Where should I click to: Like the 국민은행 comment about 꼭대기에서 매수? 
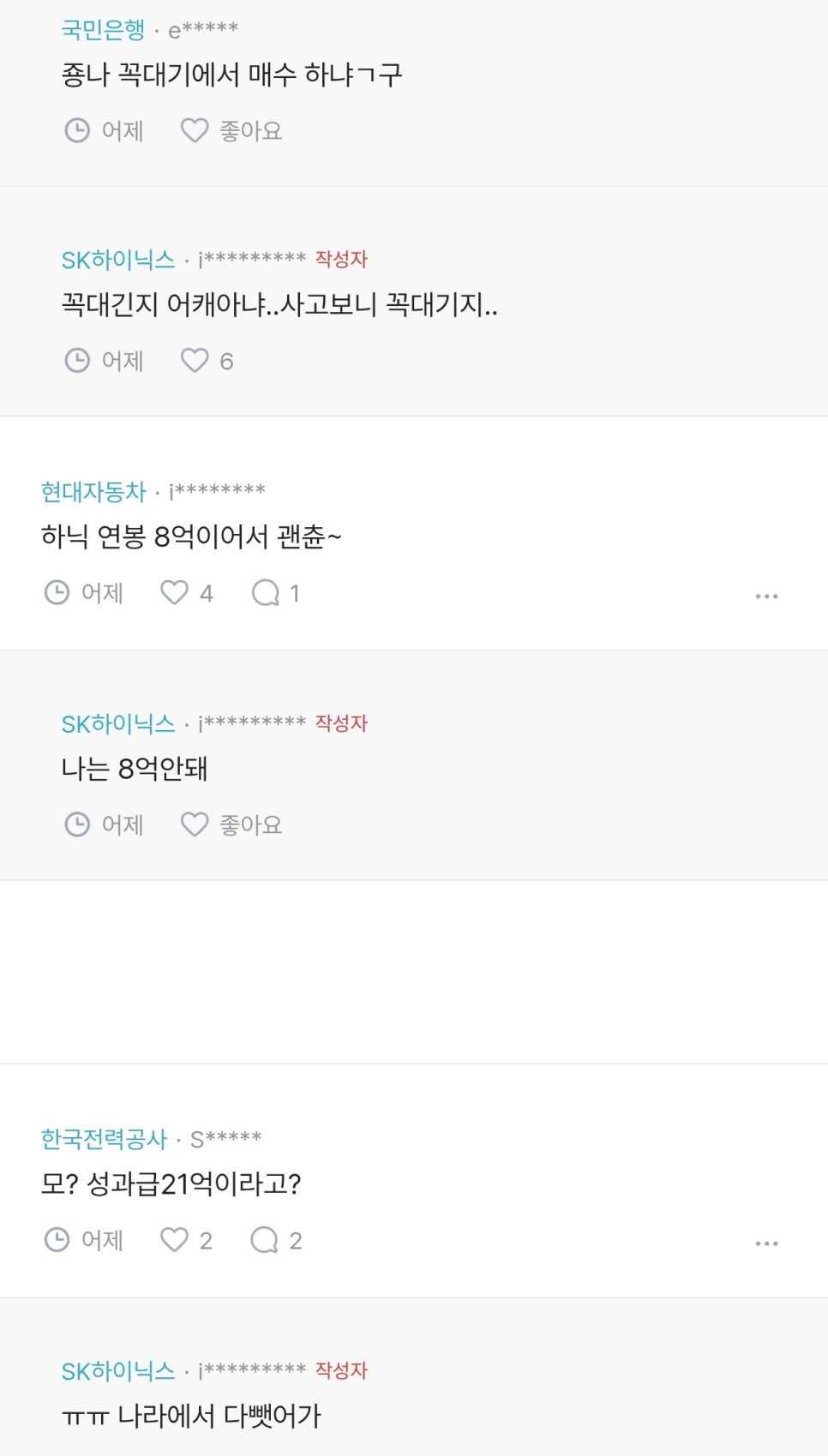pyautogui.click(x=231, y=130)
